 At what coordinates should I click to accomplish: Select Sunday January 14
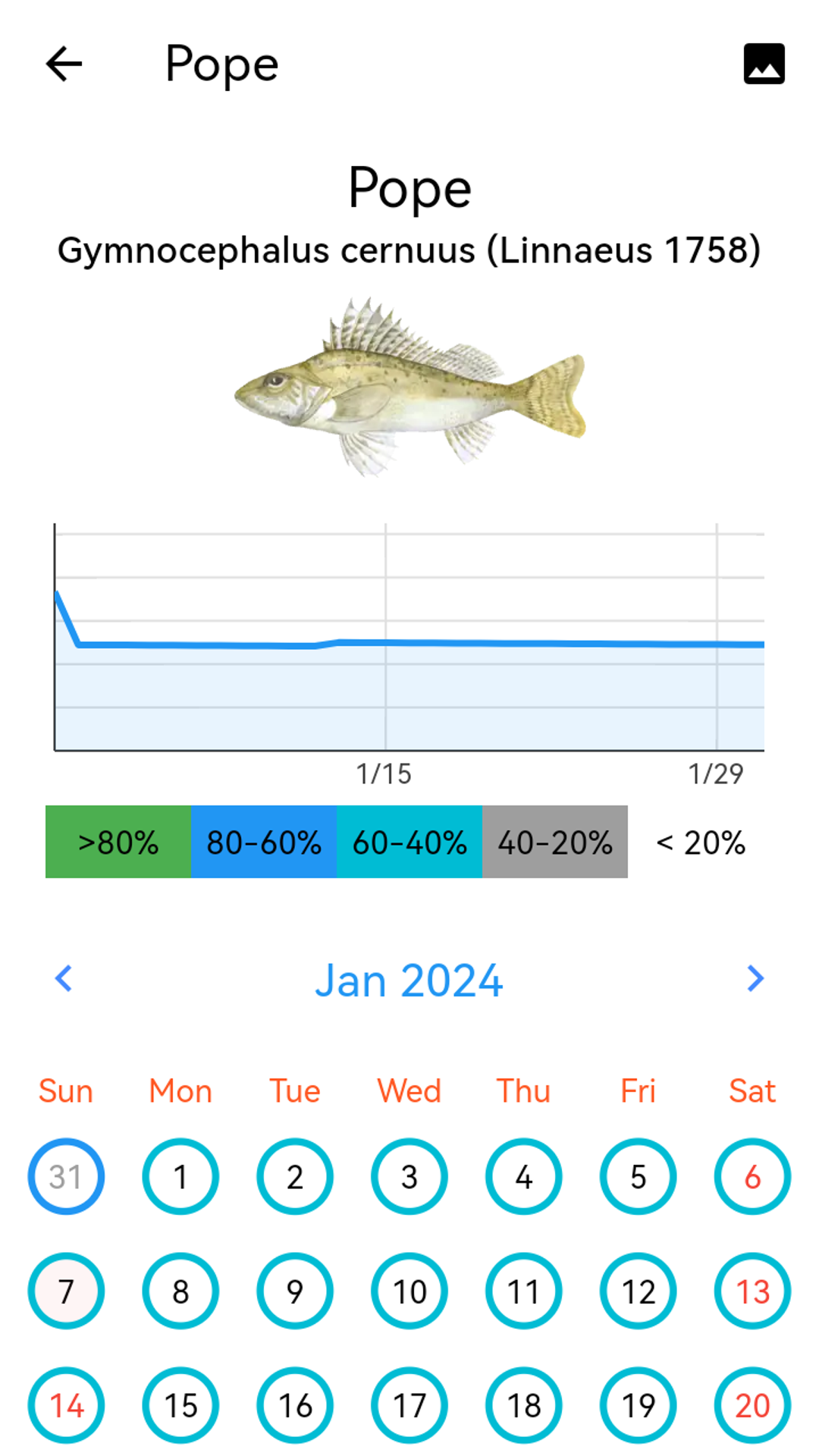[x=66, y=1405]
